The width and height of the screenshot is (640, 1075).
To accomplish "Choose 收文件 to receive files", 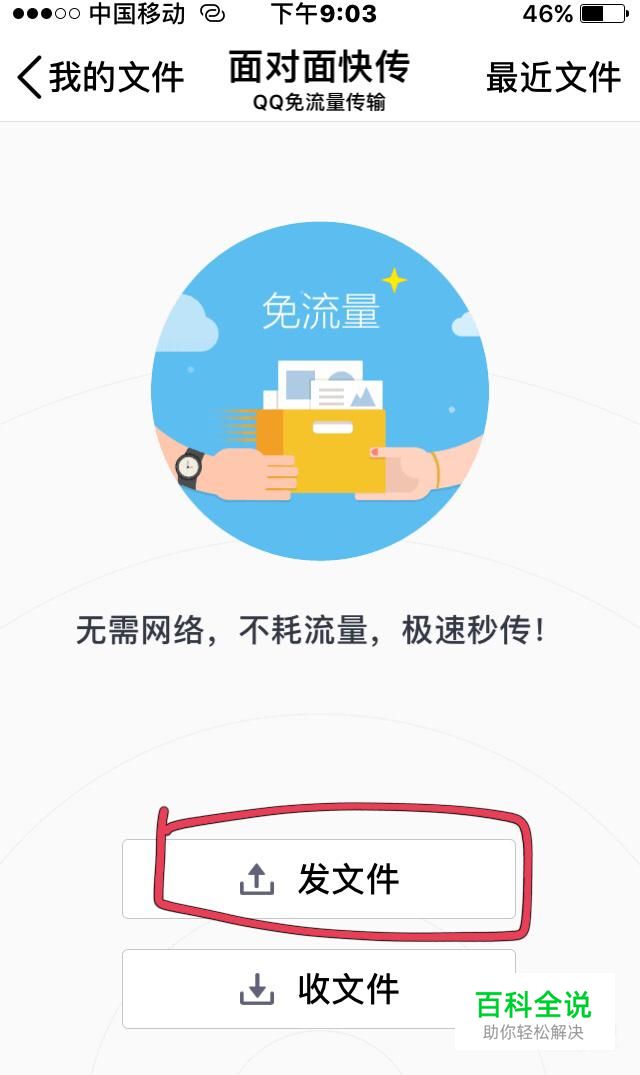I will point(319,989).
